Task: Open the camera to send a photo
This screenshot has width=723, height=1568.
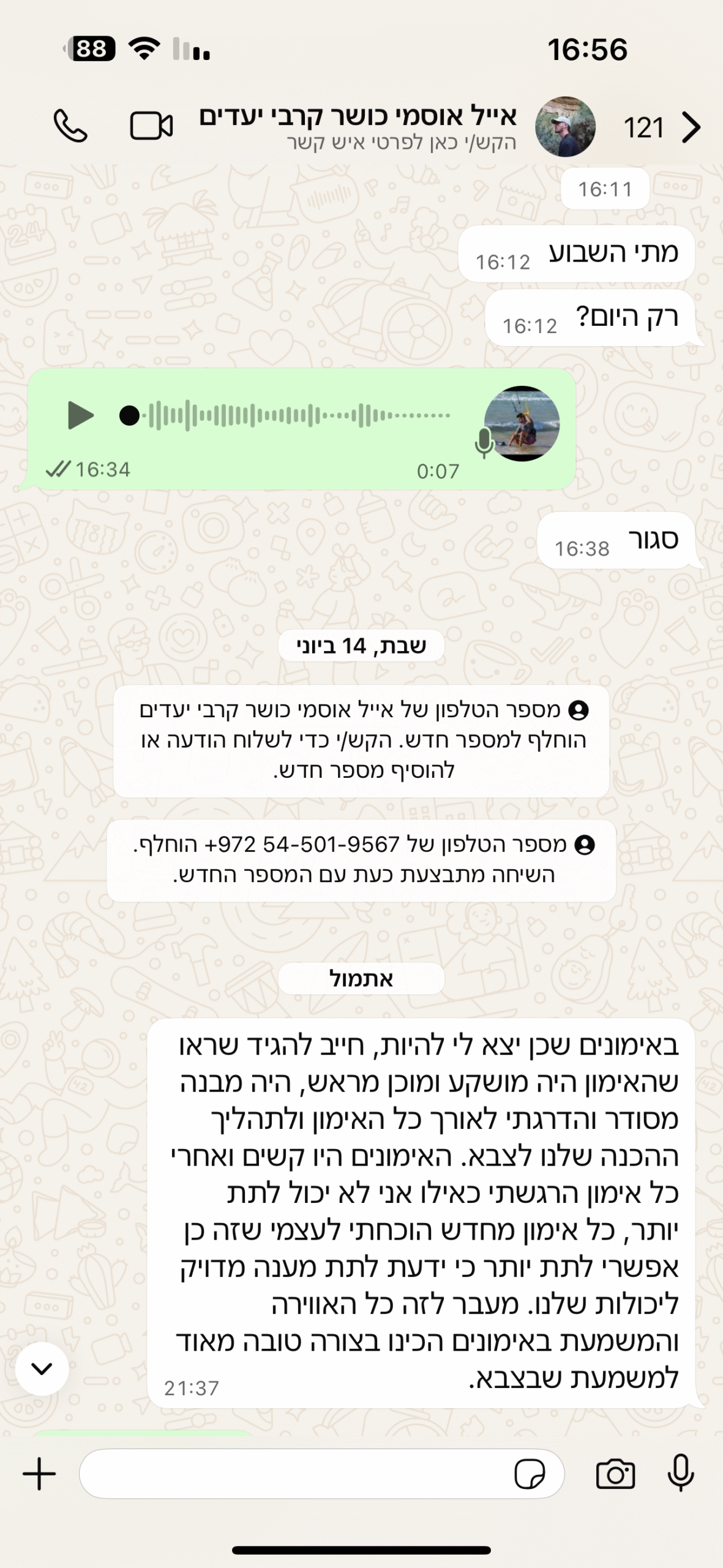Action: point(615,1474)
